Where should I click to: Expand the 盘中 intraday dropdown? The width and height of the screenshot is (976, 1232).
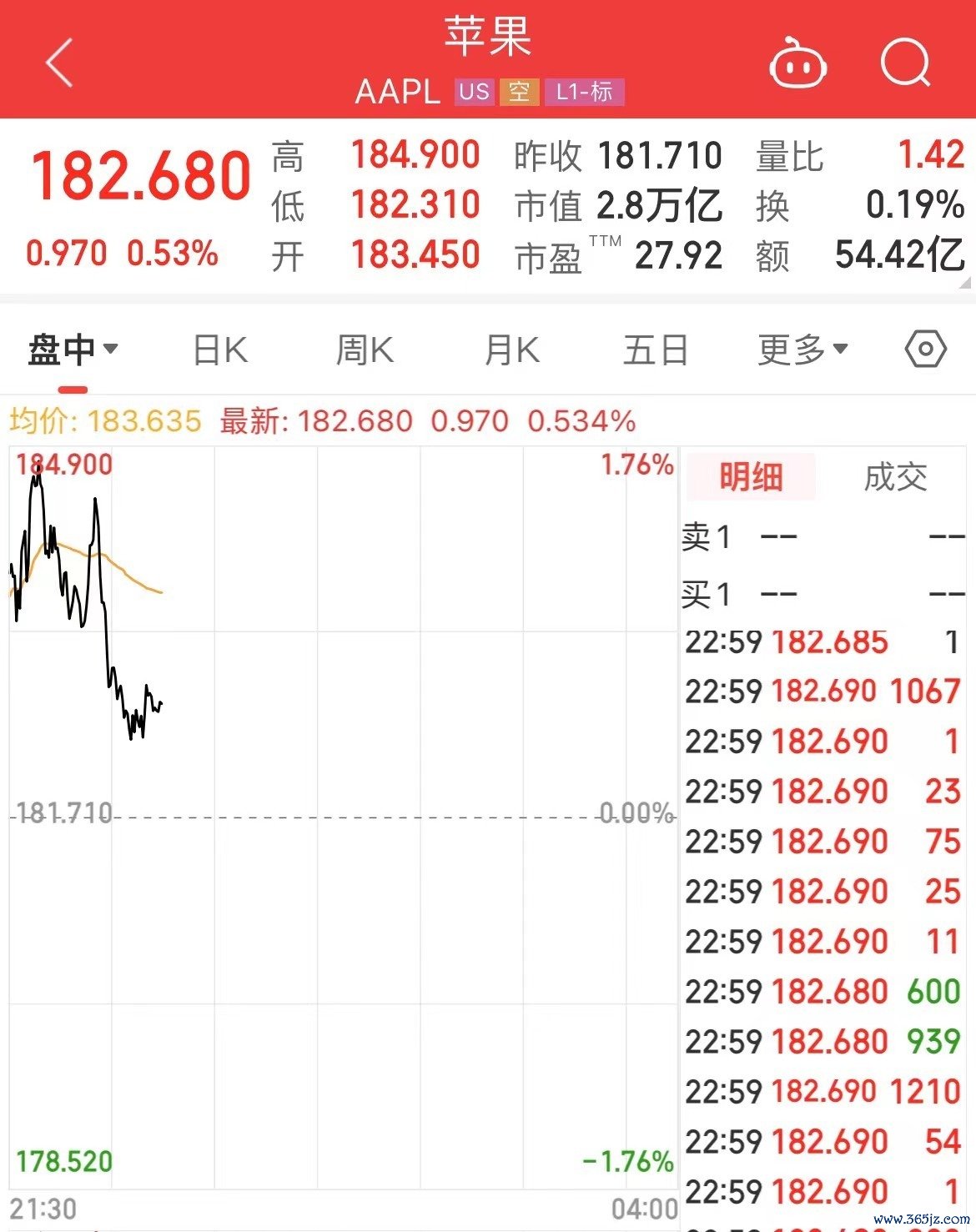pos(73,349)
